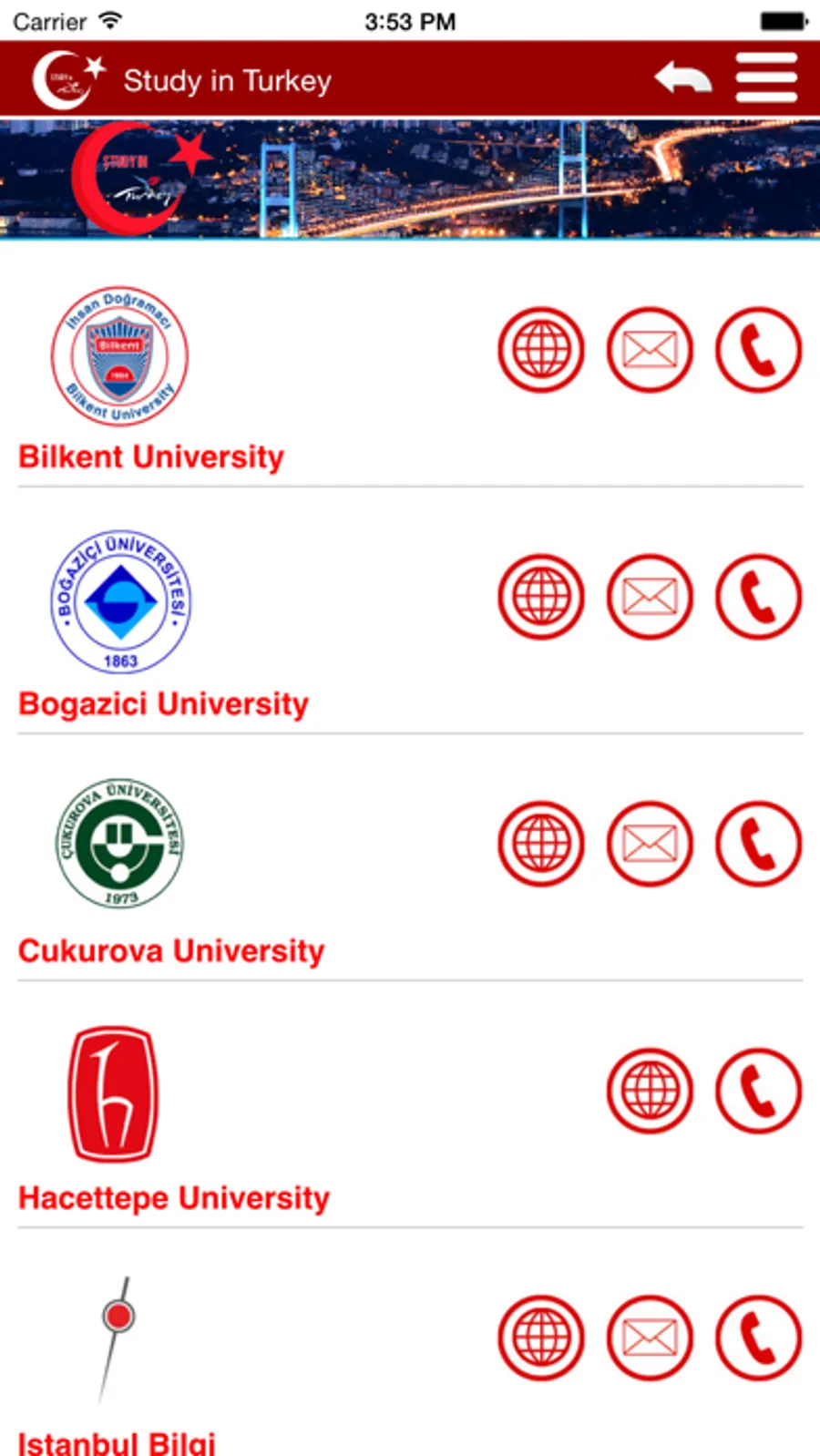Screen dimensions: 820x1456
Task: Go back using the arrow icon
Action: [x=682, y=78]
